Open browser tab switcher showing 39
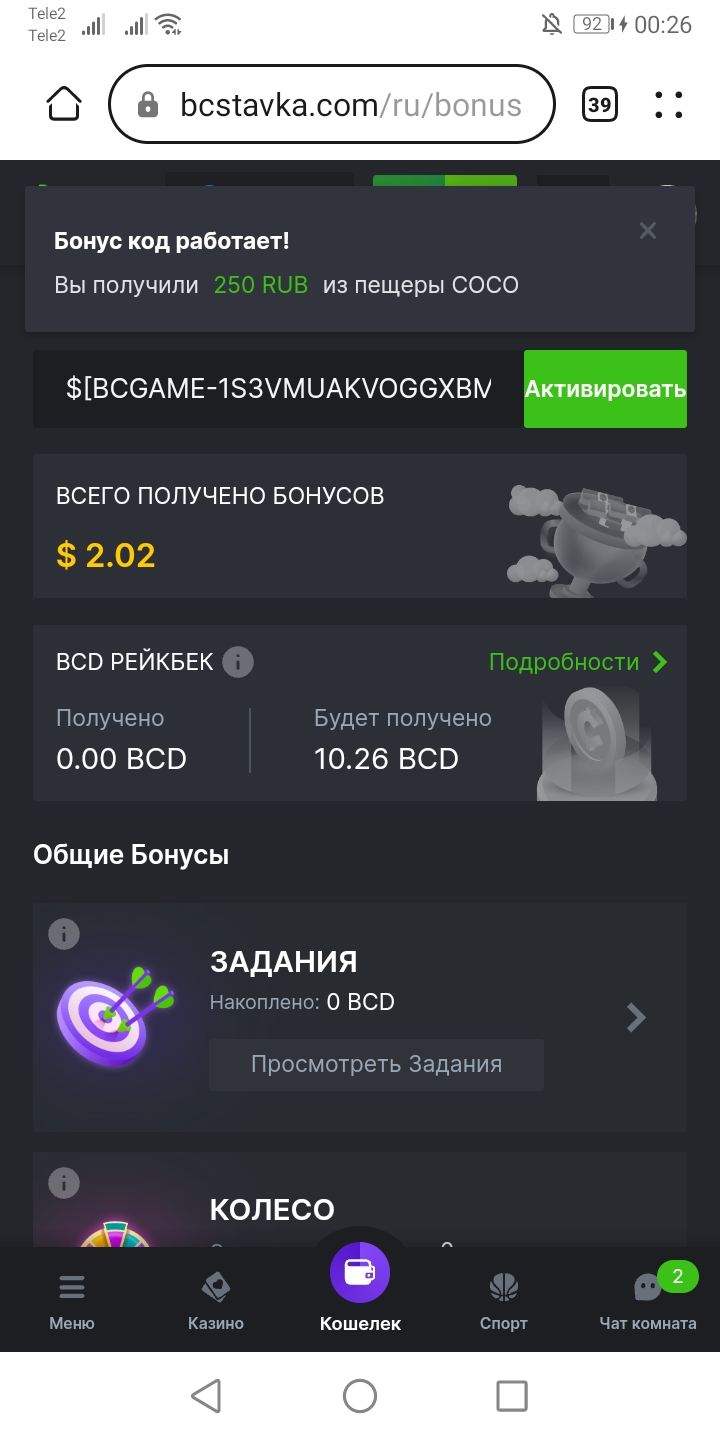720x1440 pixels. (599, 104)
